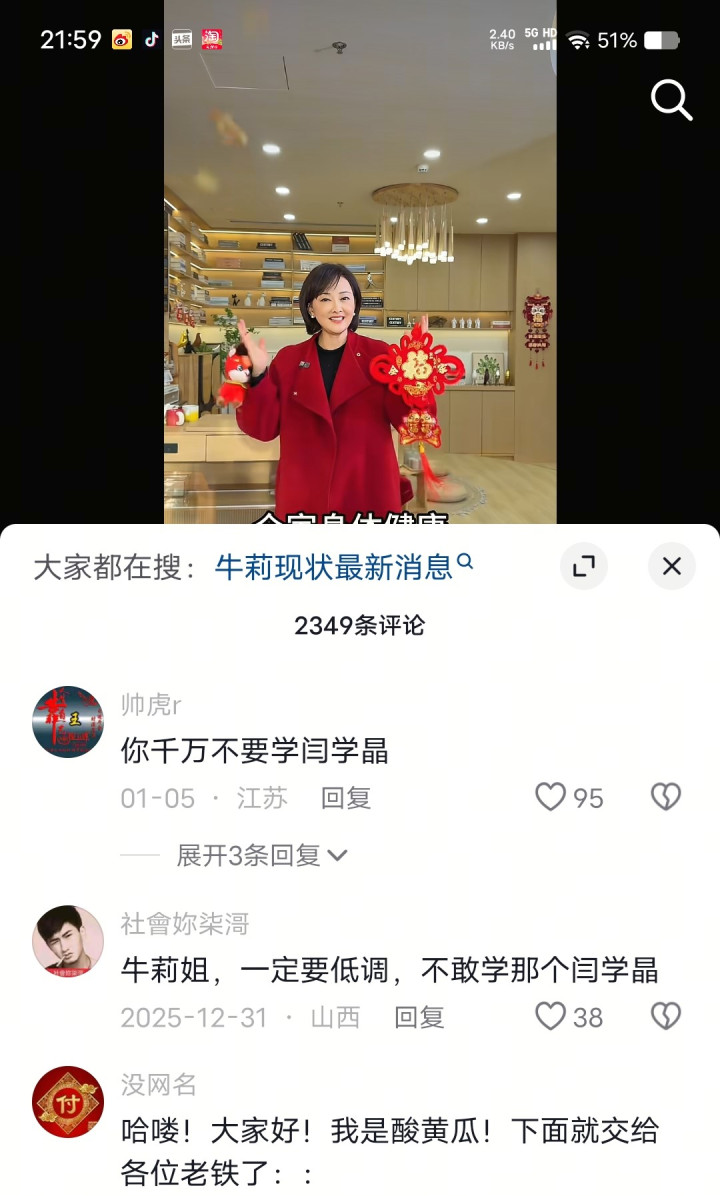
Task: Open the search magnifier over the video
Action: 671,100
